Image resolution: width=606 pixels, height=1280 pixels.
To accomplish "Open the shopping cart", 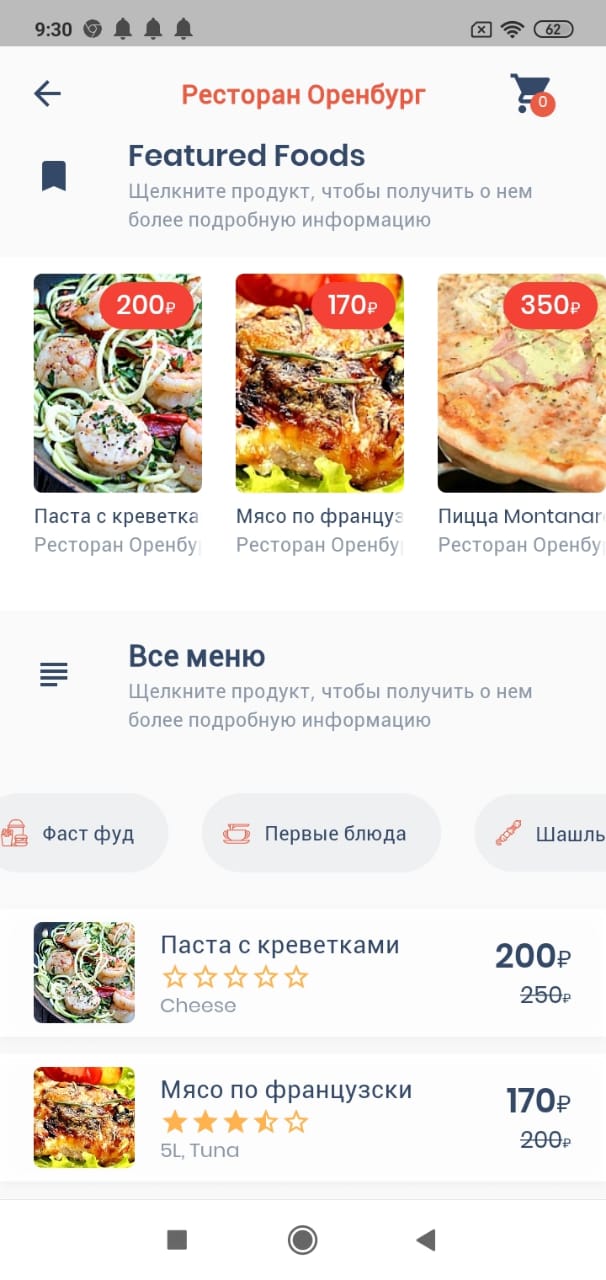I will tap(530, 95).
